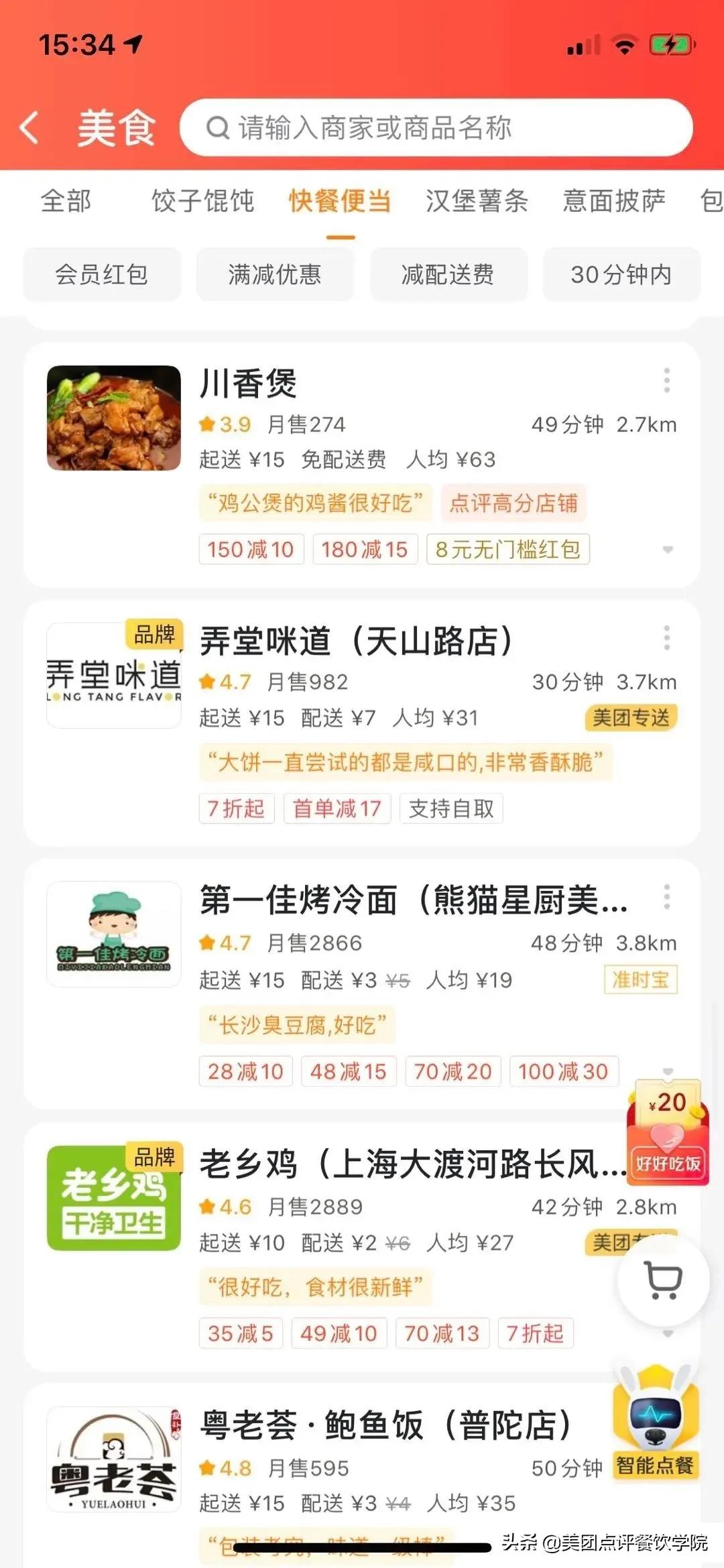
Task: Toggle the 满减优惠 filter on
Action: pos(276,275)
